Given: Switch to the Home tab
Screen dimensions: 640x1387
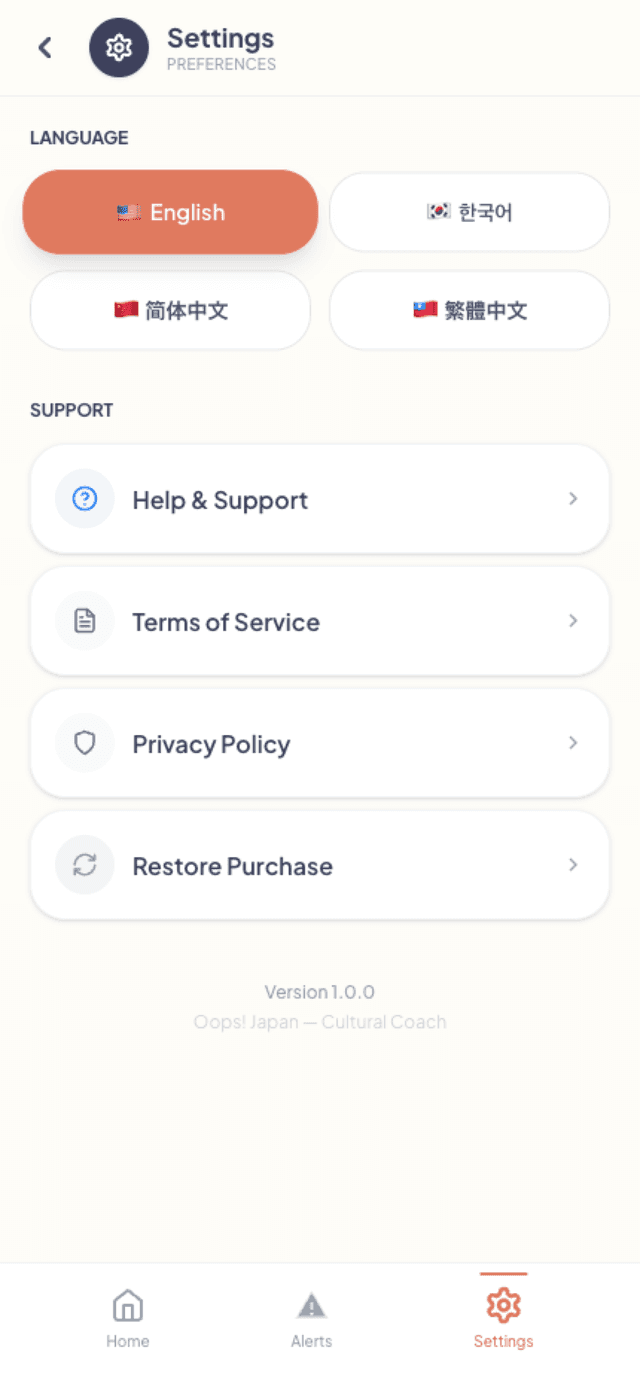Looking at the screenshot, I should [128, 1318].
